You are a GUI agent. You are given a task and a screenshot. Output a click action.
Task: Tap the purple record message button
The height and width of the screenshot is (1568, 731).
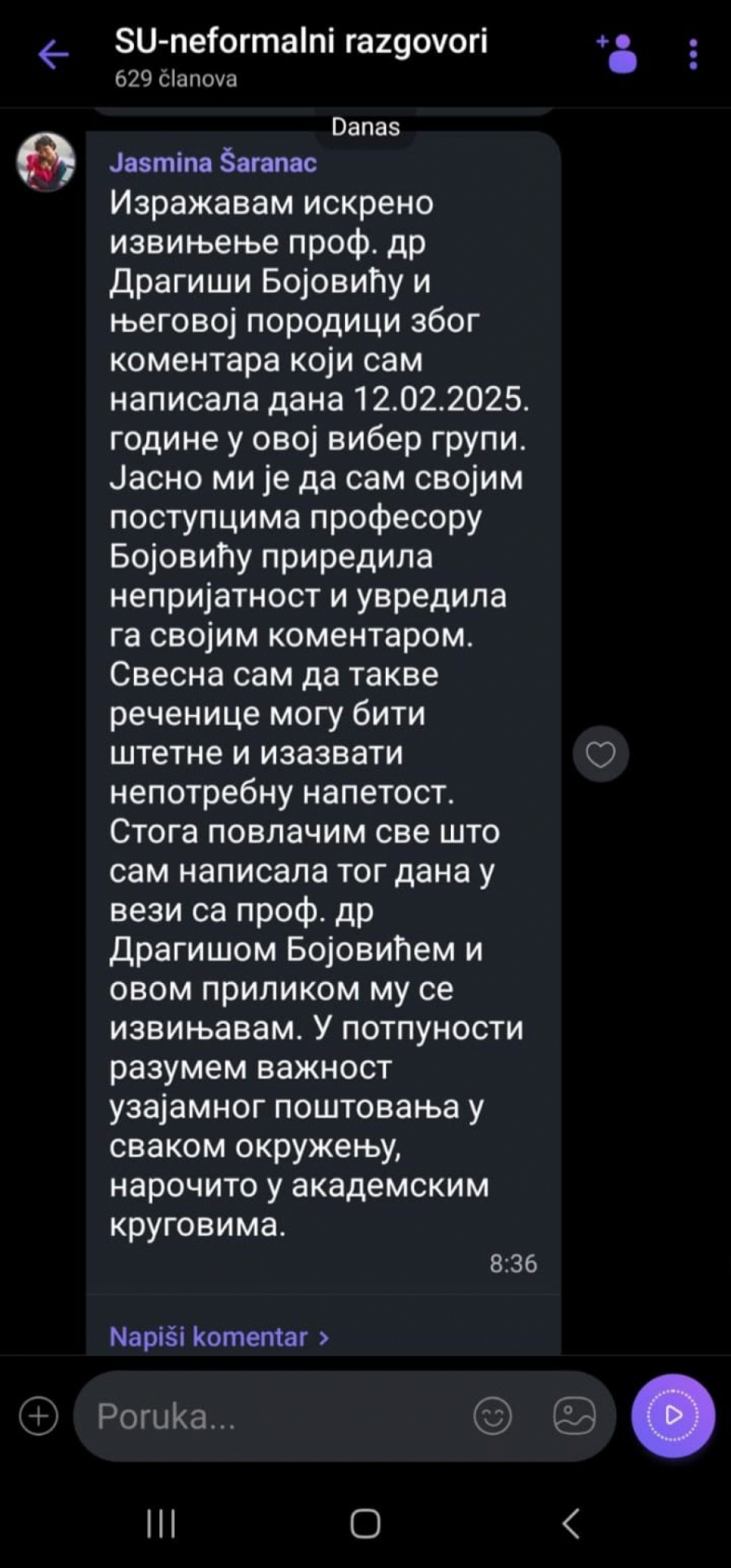click(x=673, y=1415)
